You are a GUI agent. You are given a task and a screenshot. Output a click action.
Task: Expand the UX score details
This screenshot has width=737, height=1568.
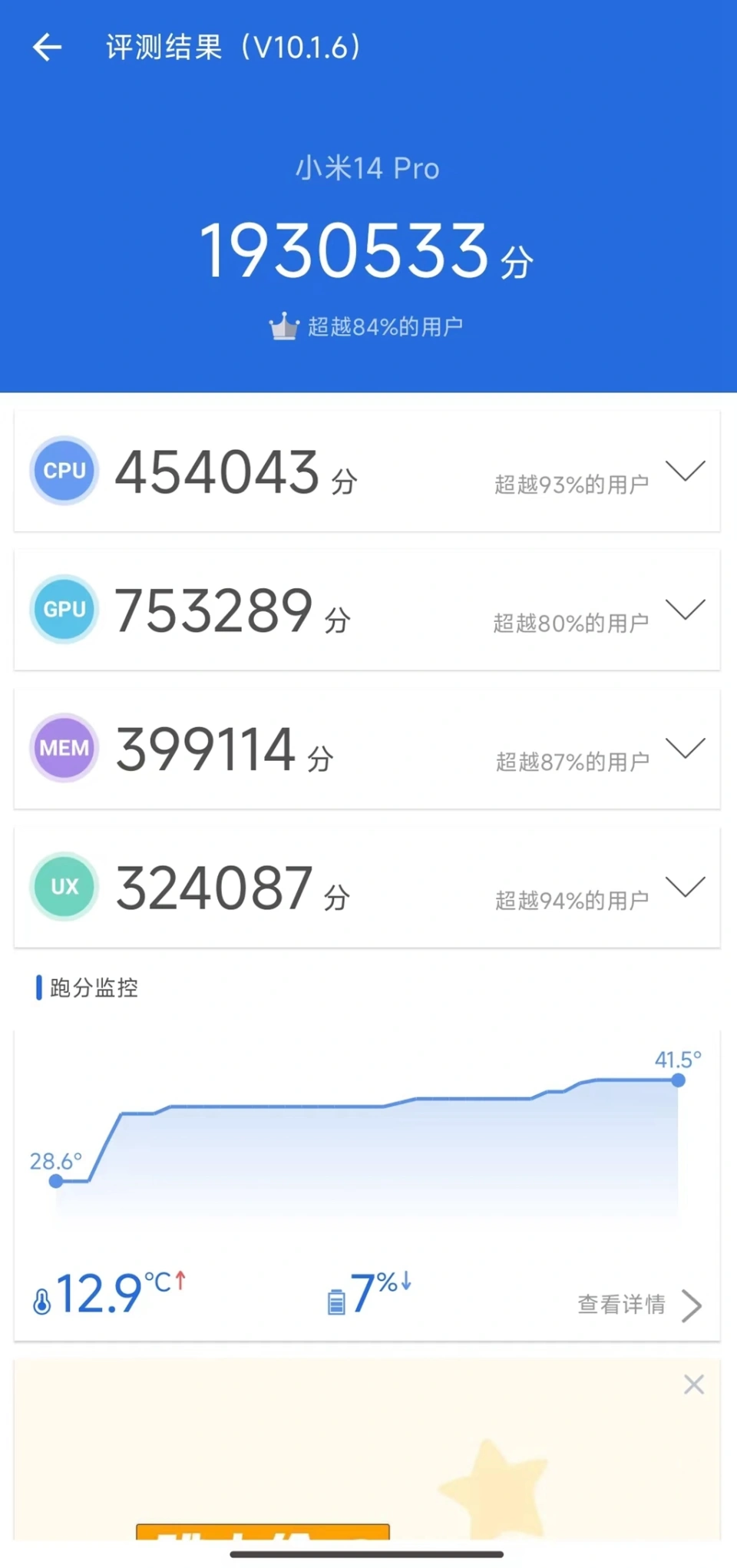pyautogui.click(x=685, y=887)
